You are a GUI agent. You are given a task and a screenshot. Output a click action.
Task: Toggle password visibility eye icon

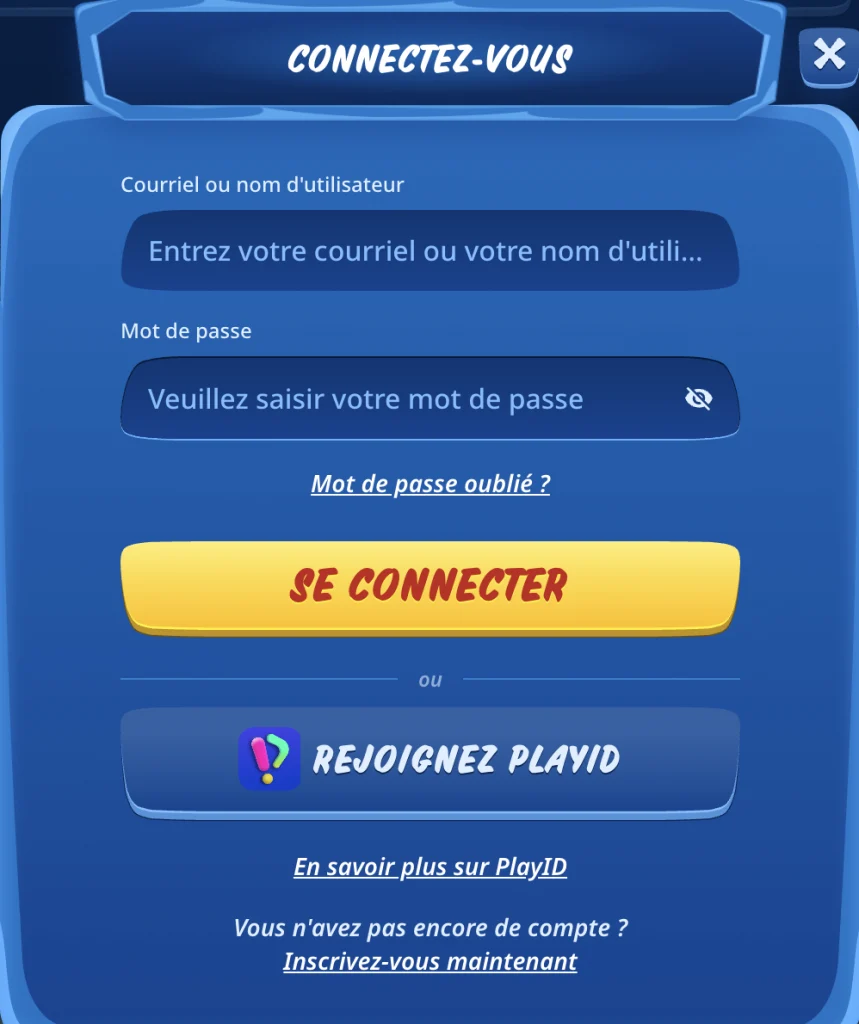pos(698,399)
